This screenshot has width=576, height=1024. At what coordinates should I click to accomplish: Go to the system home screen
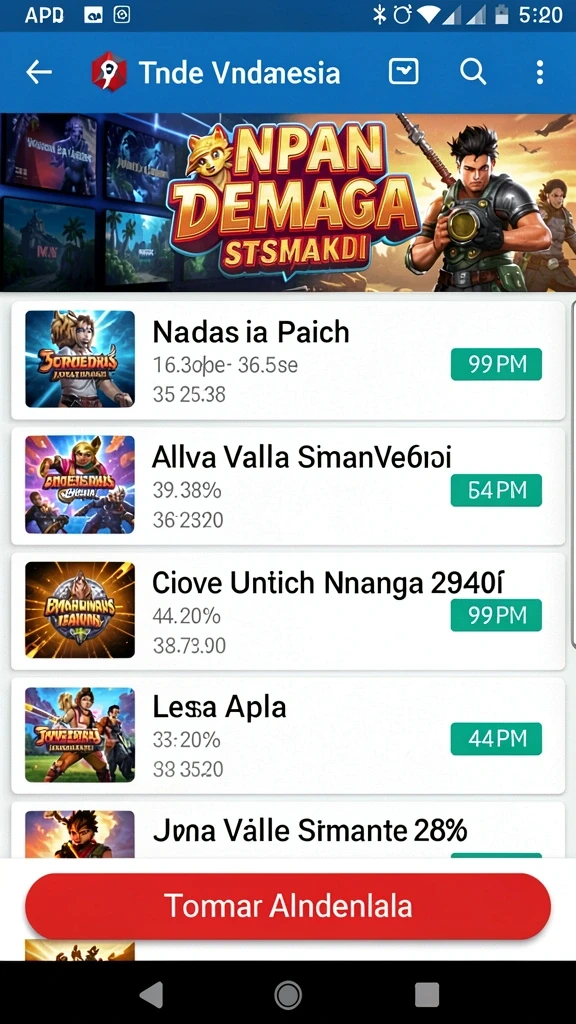[288, 995]
